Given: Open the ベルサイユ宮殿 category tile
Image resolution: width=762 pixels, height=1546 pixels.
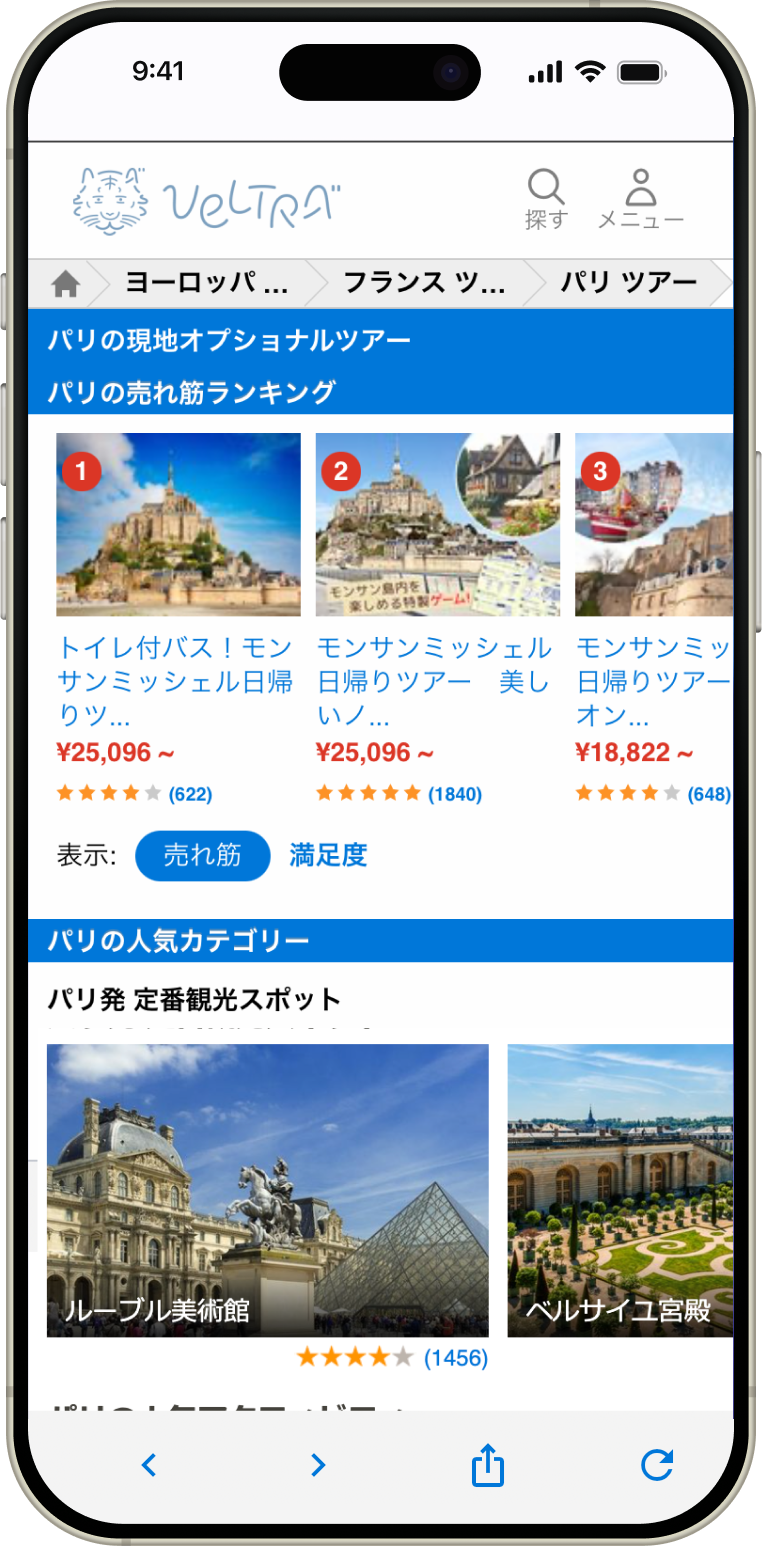Looking at the screenshot, I should tap(620, 1190).
